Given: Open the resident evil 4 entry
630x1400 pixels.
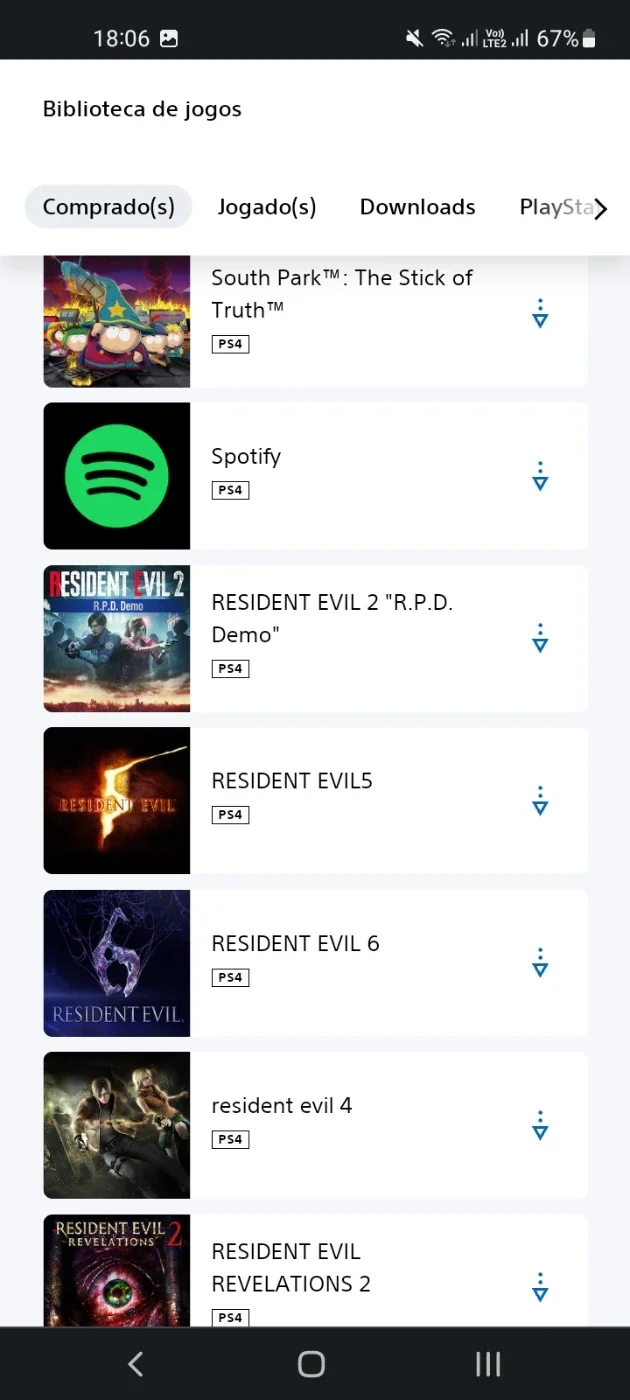Looking at the screenshot, I should pyautogui.click(x=315, y=1125).
